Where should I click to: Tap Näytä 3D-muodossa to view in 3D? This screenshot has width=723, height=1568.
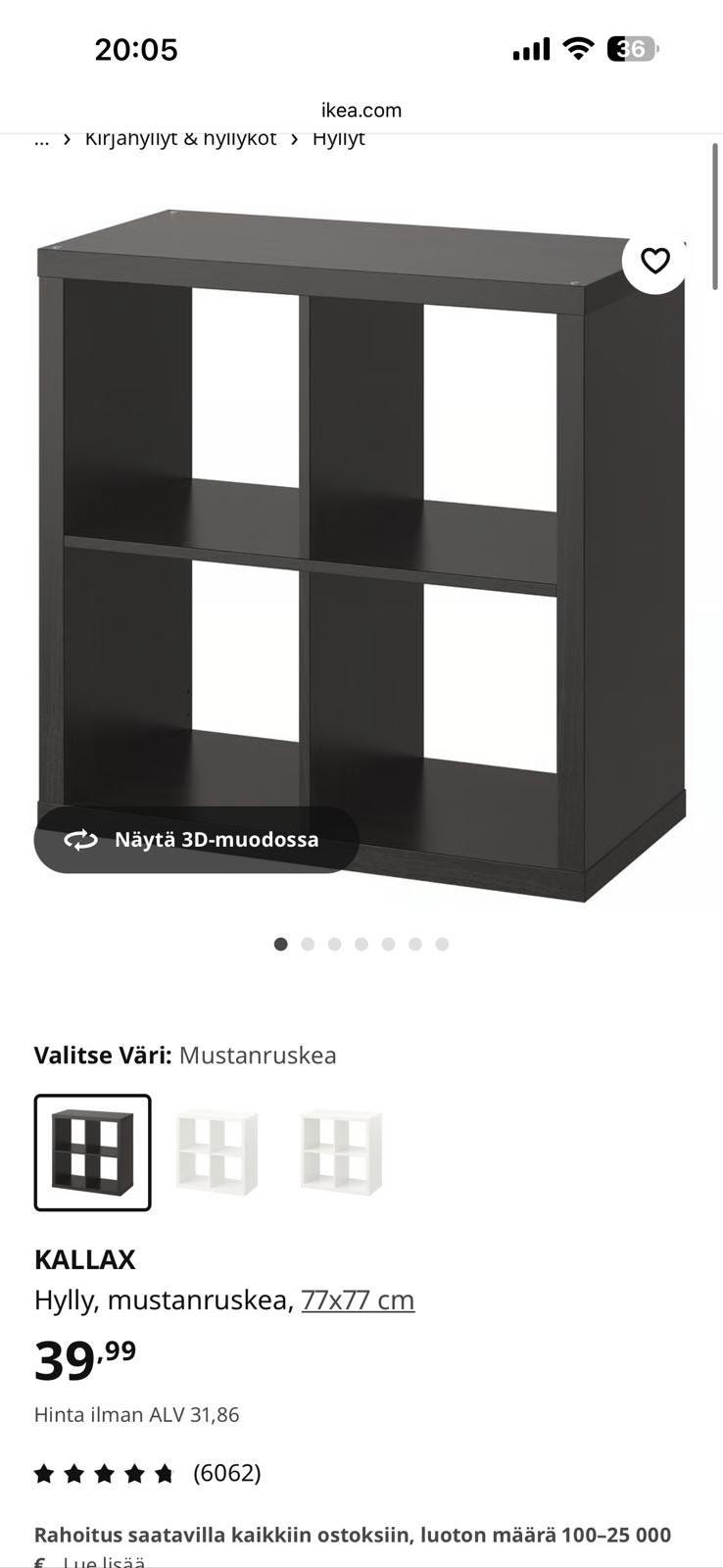pyautogui.click(x=216, y=840)
